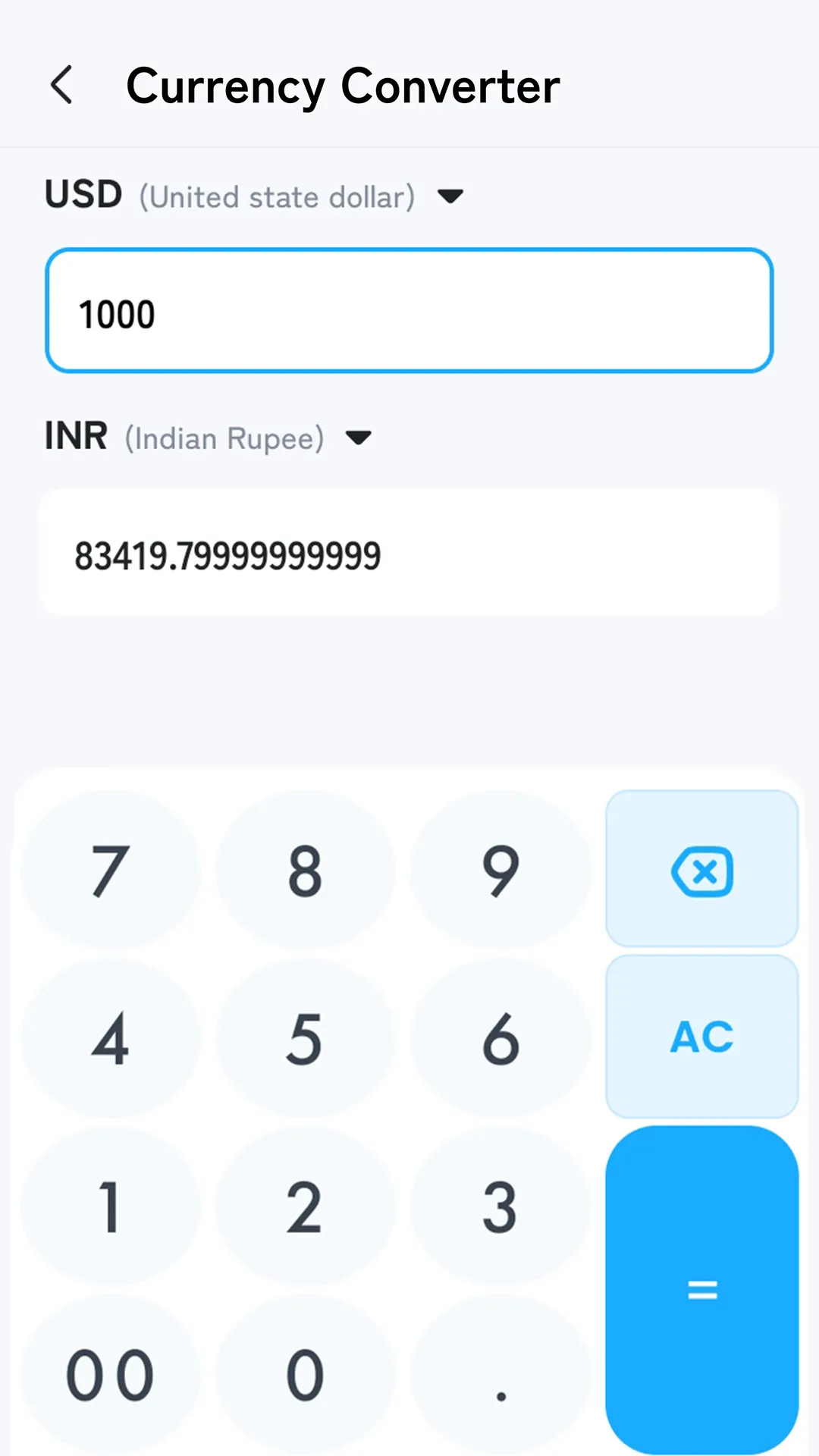Viewport: 819px width, 1456px height.
Task: Delete last digit with backspace key
Action: pyautogui.click(x=701, y=871)
